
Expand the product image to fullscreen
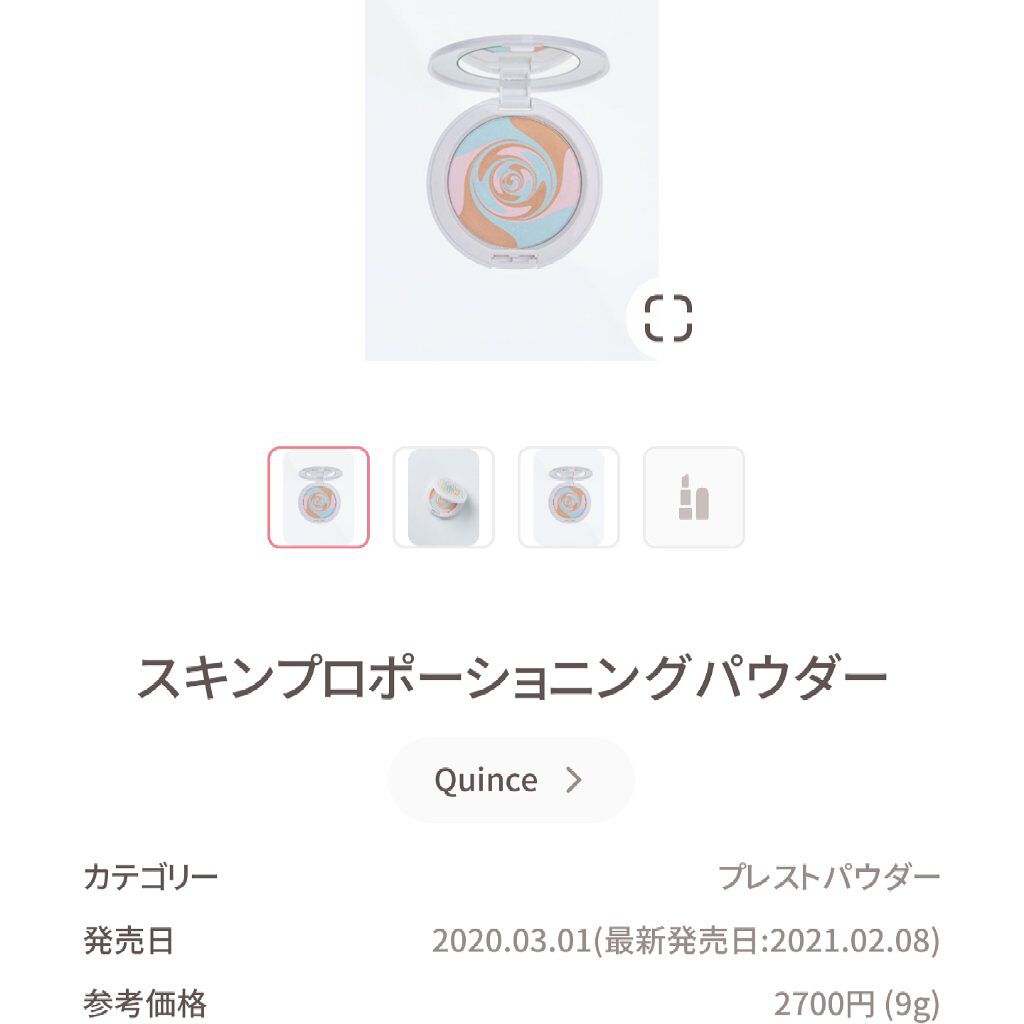pyautogui.click(x=668, y=319)
